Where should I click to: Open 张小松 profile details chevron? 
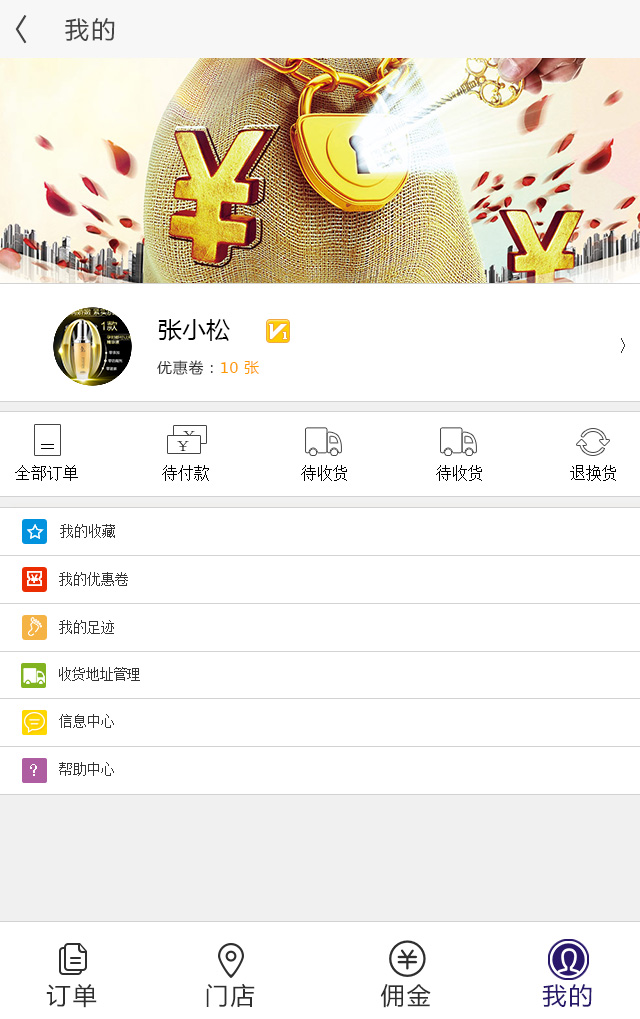click(622, 346)
